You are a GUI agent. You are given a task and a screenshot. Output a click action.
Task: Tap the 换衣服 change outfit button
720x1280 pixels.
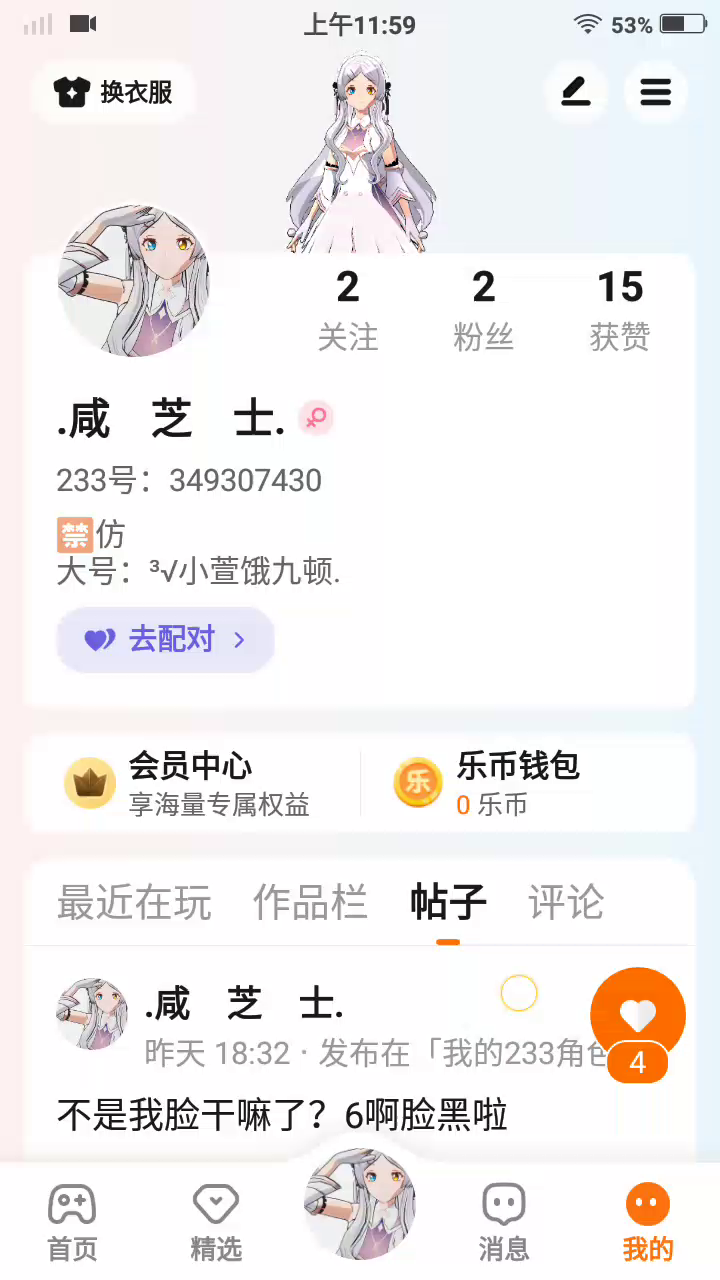(114, 92)
